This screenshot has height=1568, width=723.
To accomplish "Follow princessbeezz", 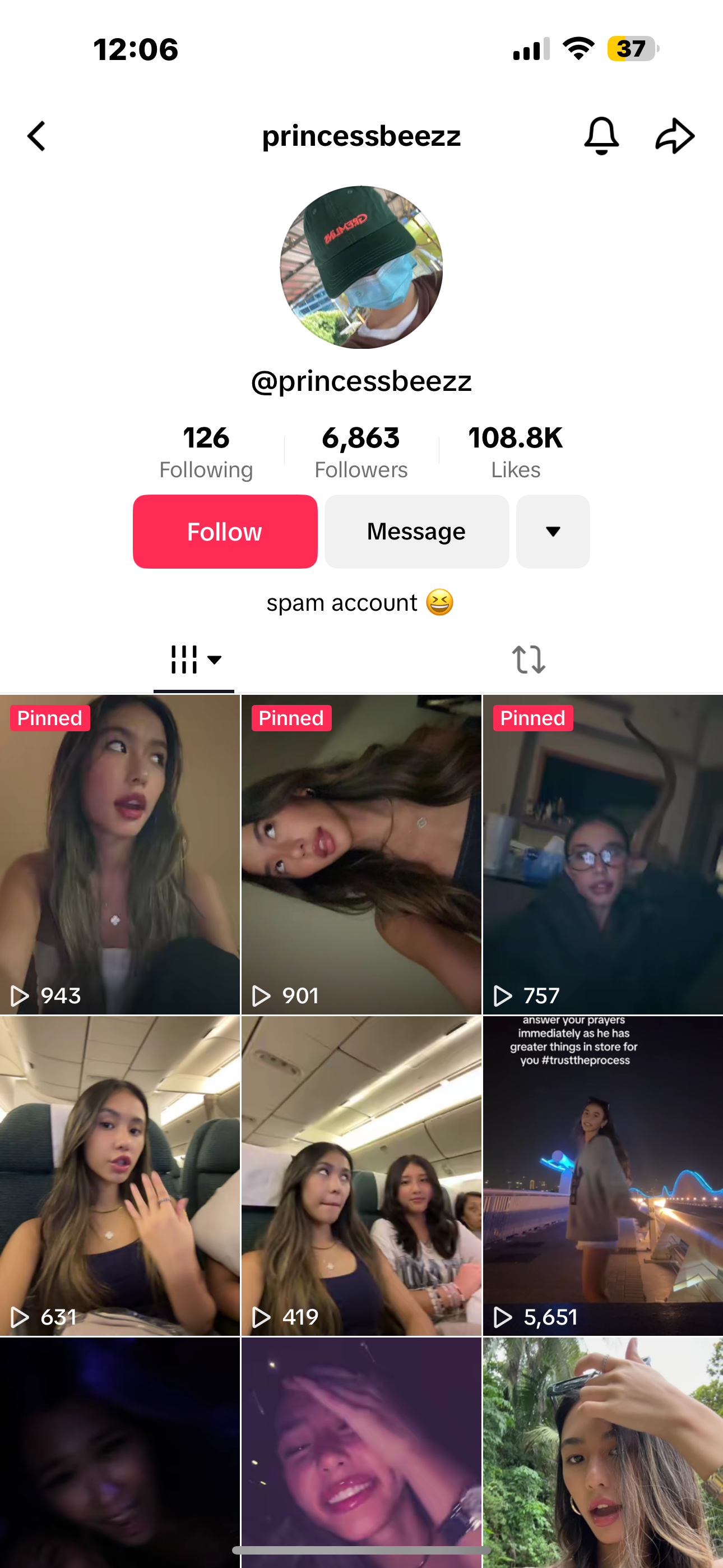I will [225, 532].
